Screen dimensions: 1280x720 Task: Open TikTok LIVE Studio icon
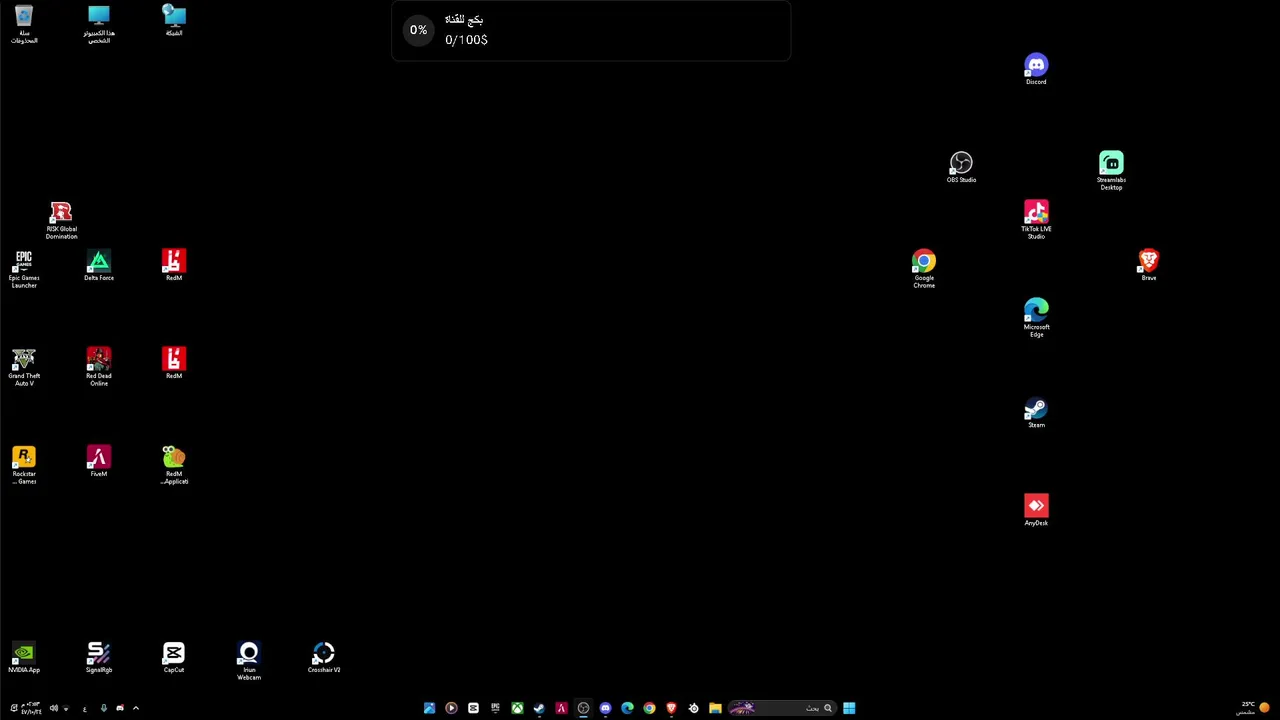[x=1036, y=213]
